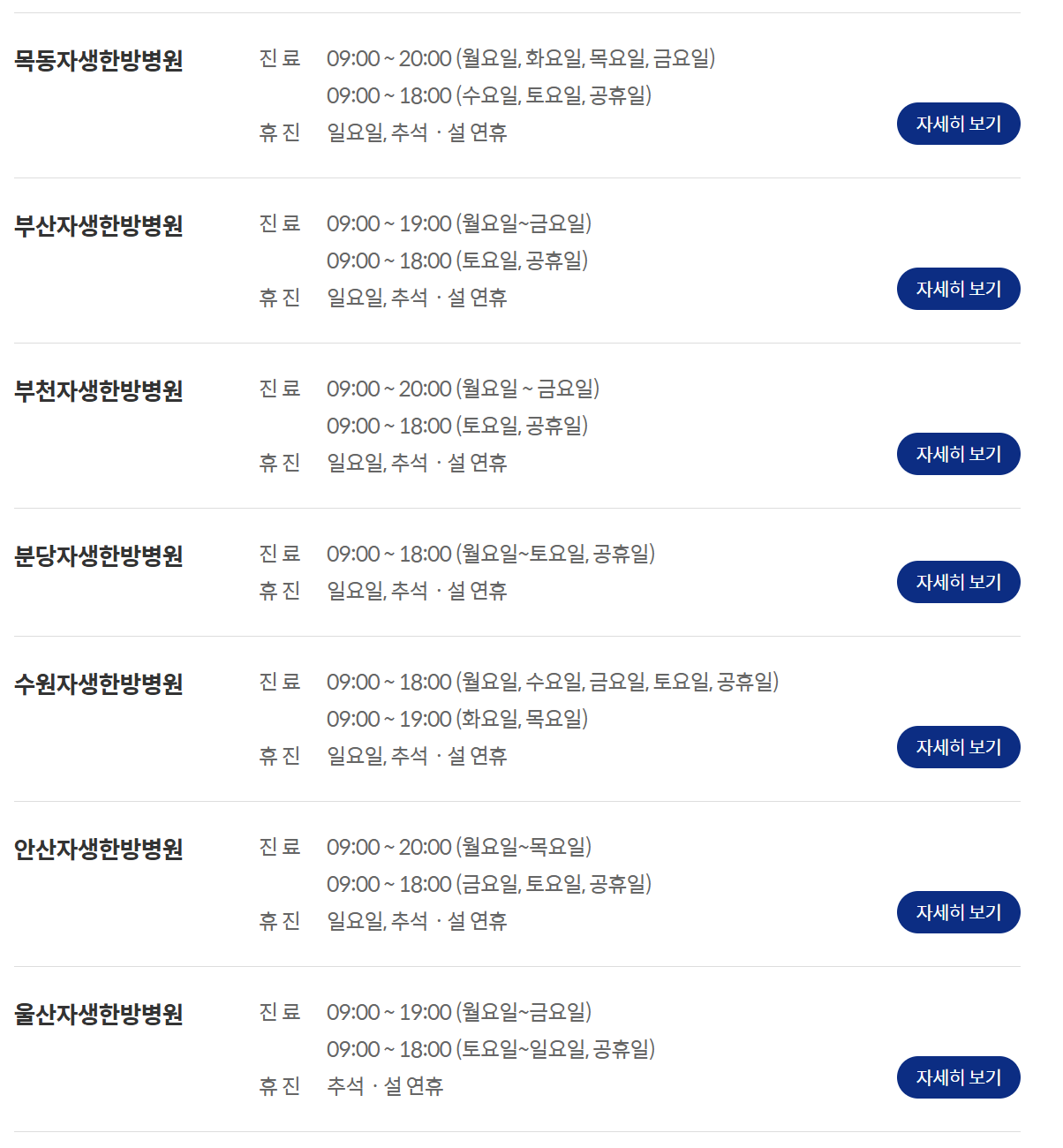1063x1148 pixels.
Task: Click the 휴진 label under 부산자생한방병원
Action: click(x=279, y=298)
